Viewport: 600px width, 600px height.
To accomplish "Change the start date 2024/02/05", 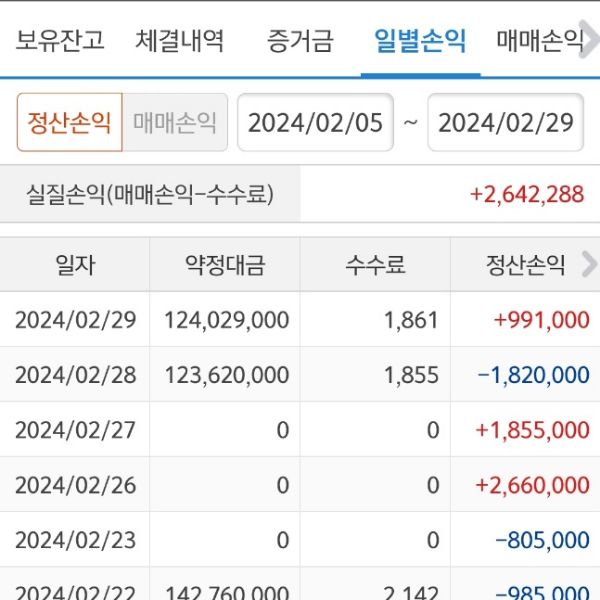I will point(315,122).
